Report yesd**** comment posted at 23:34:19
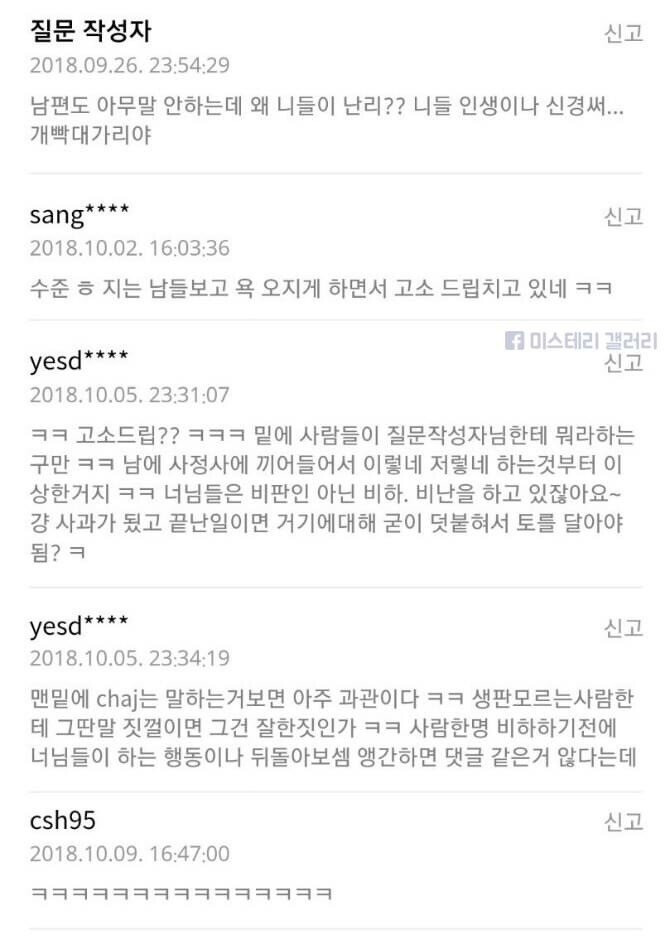The height and width of the screenshot is (942, 670). tap(623, 628)
